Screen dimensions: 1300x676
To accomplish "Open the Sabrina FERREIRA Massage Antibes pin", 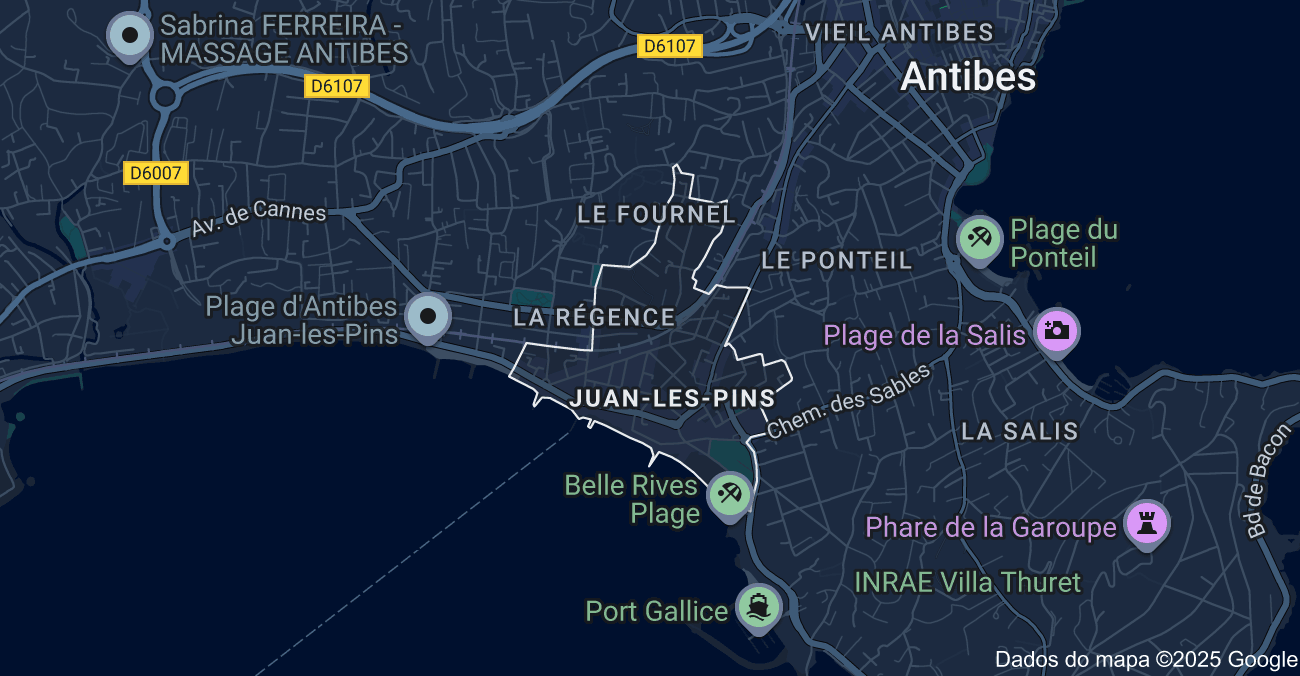I will (x=129, y=37).
